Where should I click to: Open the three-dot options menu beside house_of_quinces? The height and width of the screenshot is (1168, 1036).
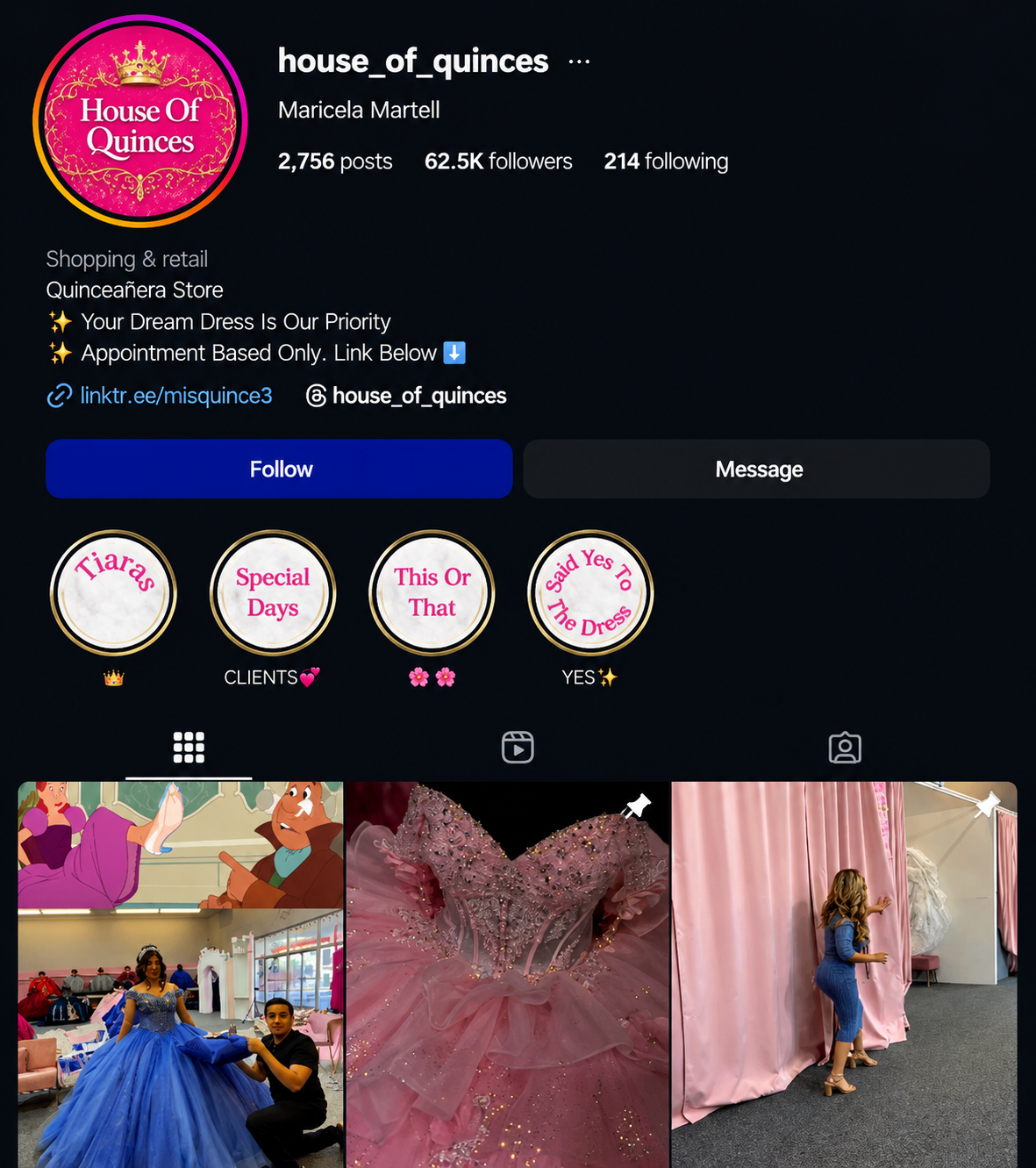click(579, 61)
